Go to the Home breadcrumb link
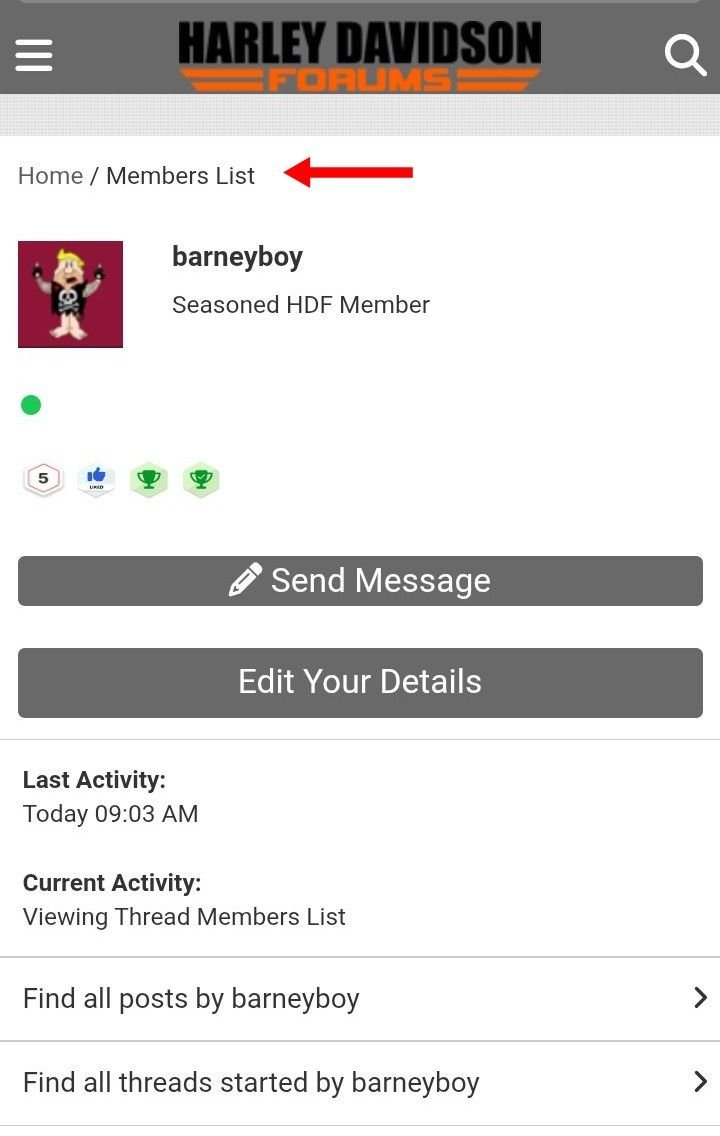 pyautogui.click(x=50, y=176)
